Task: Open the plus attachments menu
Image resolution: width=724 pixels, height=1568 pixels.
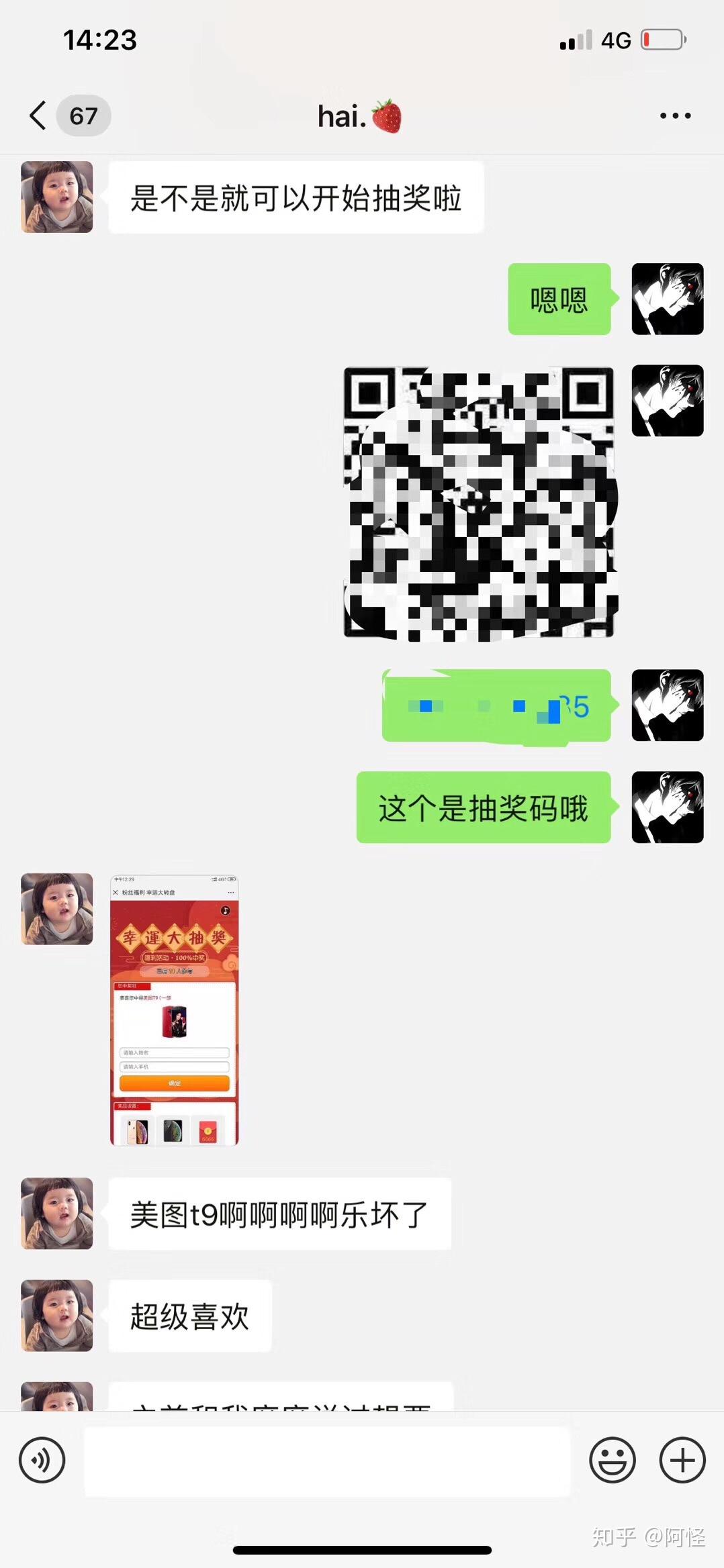Action: click(x=682, y=1460)
